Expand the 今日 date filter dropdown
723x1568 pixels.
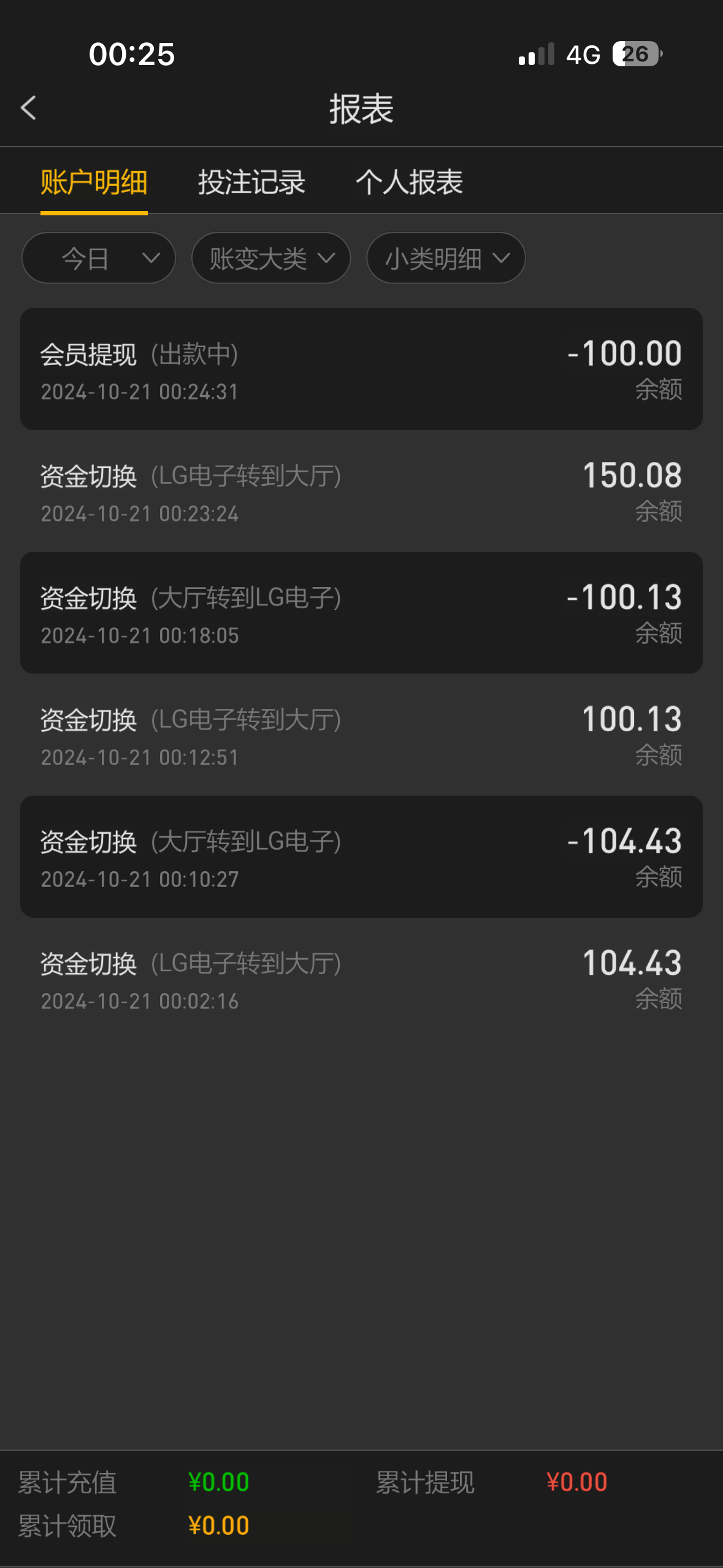(99, 258)
